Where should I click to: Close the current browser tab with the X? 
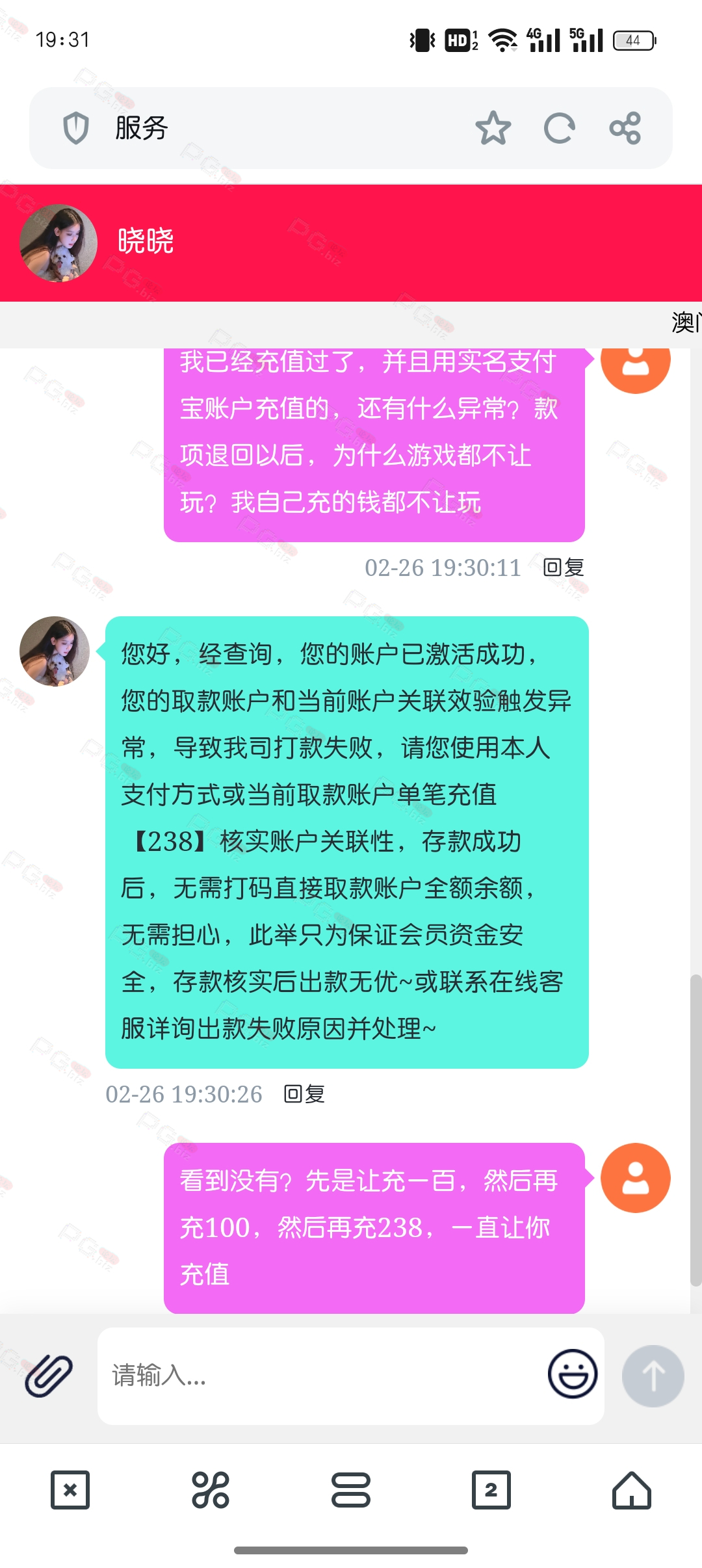tap(70, 1489)
